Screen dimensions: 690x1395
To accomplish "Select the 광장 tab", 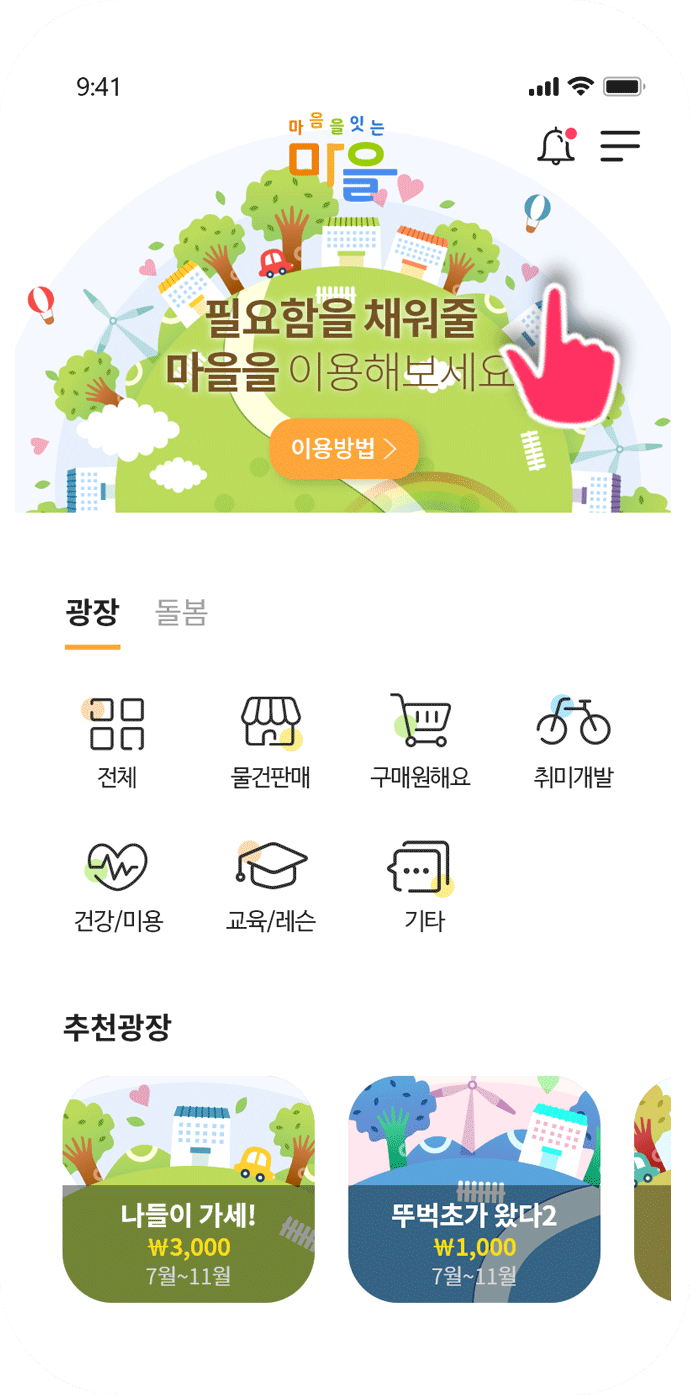I will pos(92,612).
